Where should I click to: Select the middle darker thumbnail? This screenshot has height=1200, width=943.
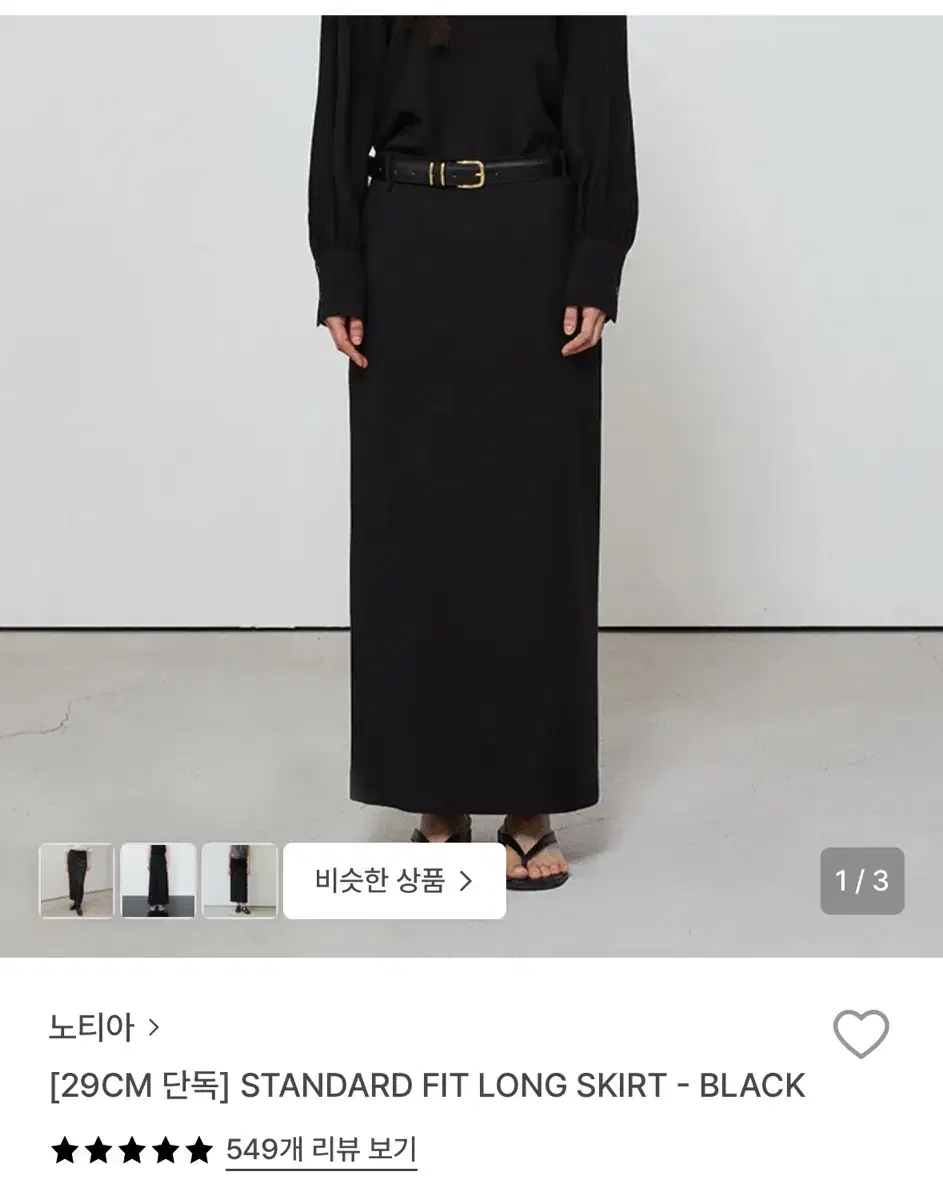[x=157, y=882]
